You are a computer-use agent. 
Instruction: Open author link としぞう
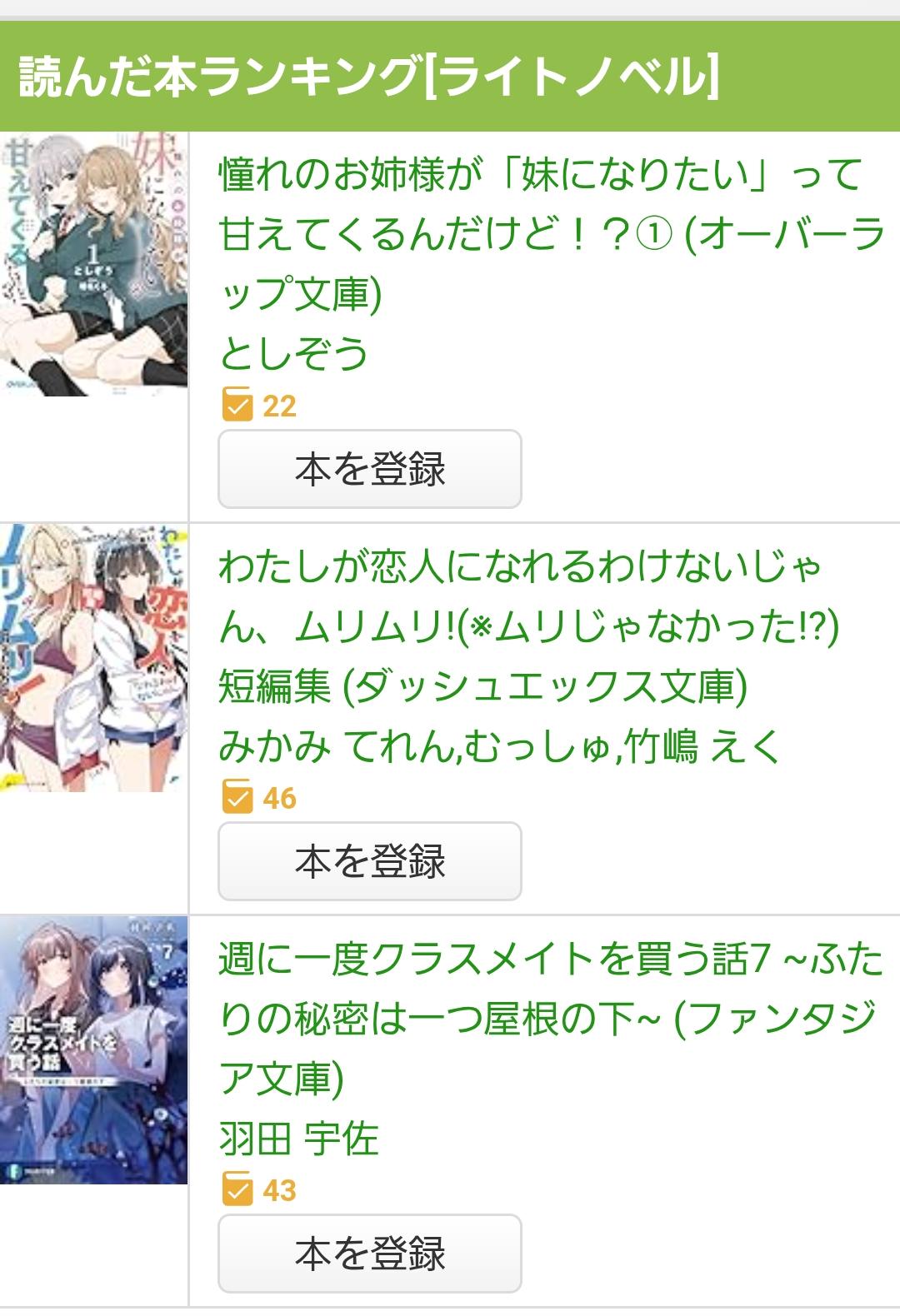tap(293, 354)
